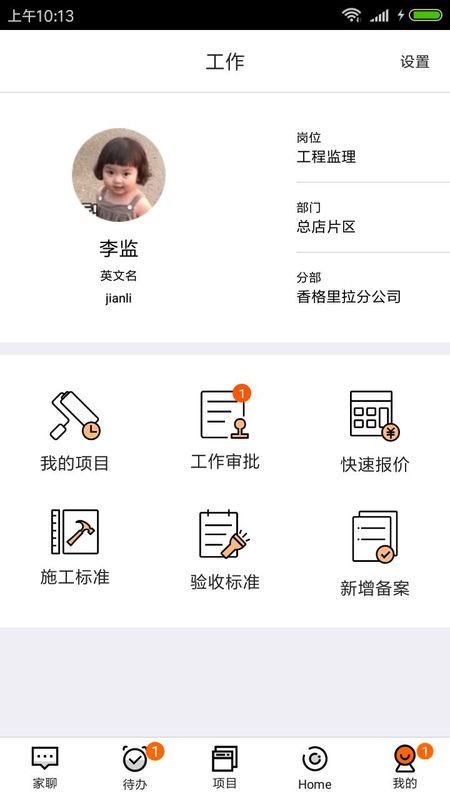Select the Home tab
This screenshot has width=450, height=800.
pyautogui.click(x=315, y=767)
